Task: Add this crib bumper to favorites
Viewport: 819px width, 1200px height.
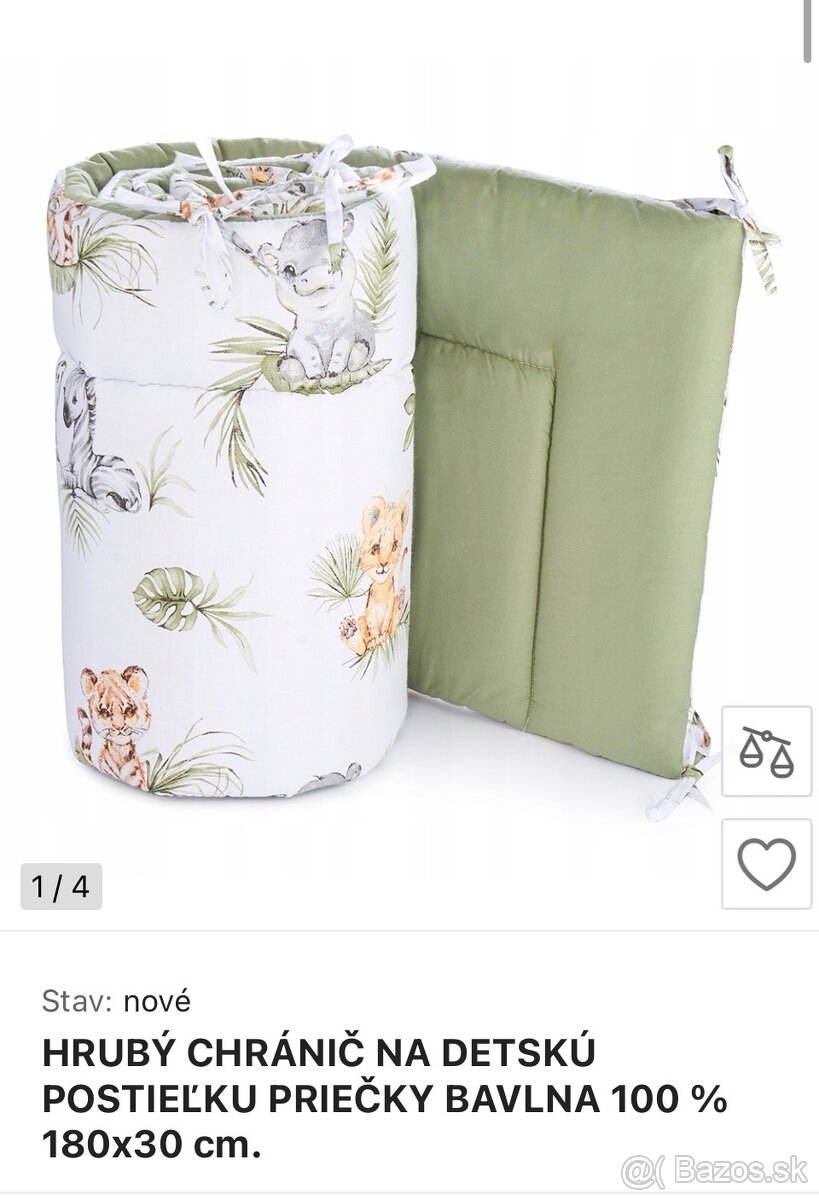Action: (766, 863)
